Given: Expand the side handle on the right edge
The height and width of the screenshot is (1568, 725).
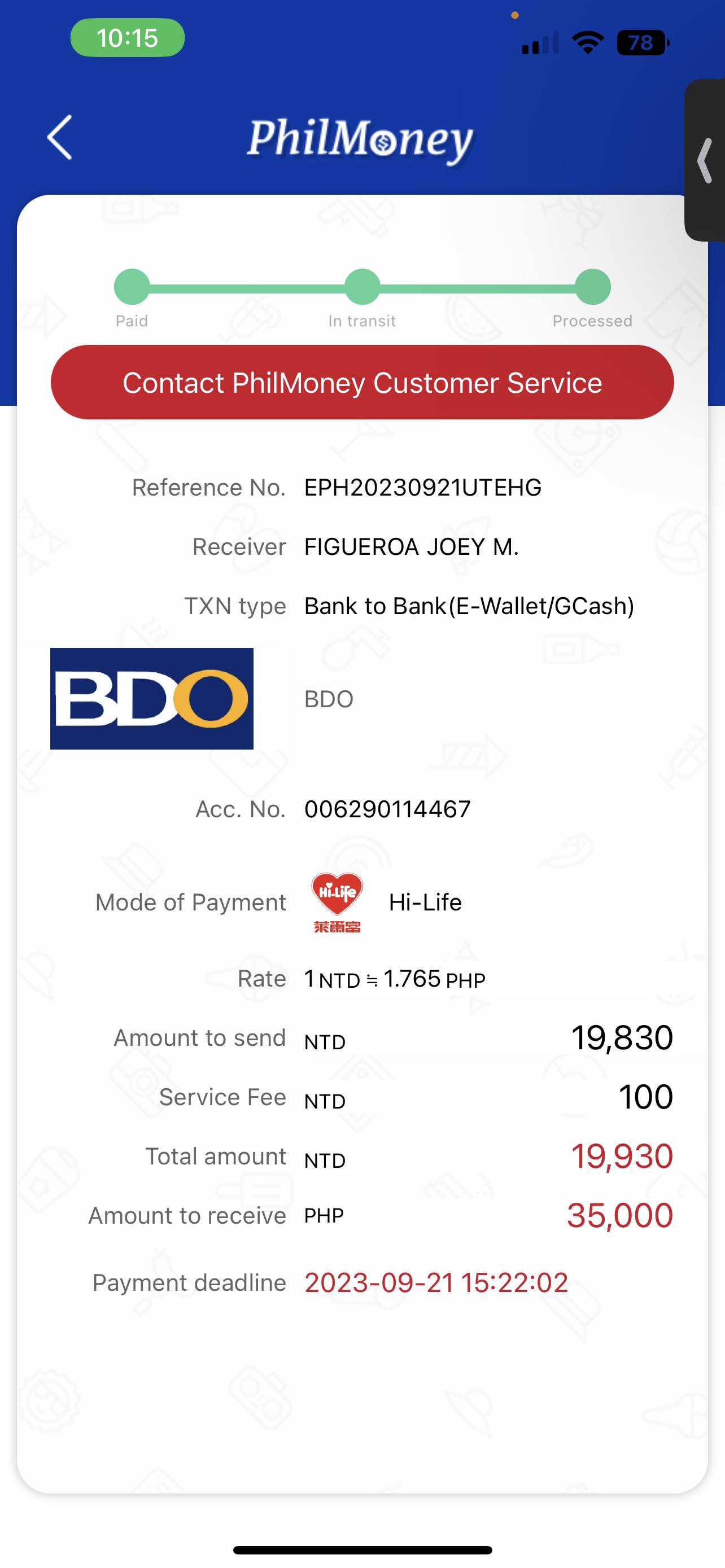Looking at the screenshot, I should tap(705, 161).
